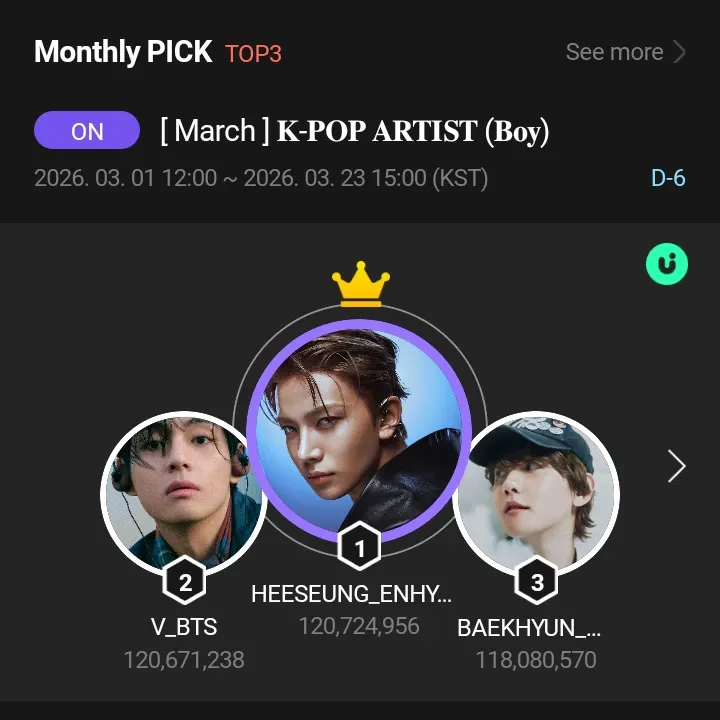Screen dimensions: 720x720
Task: Open See more for Monthly PICK
Action: pyautogui.click(x=625, y=52)
